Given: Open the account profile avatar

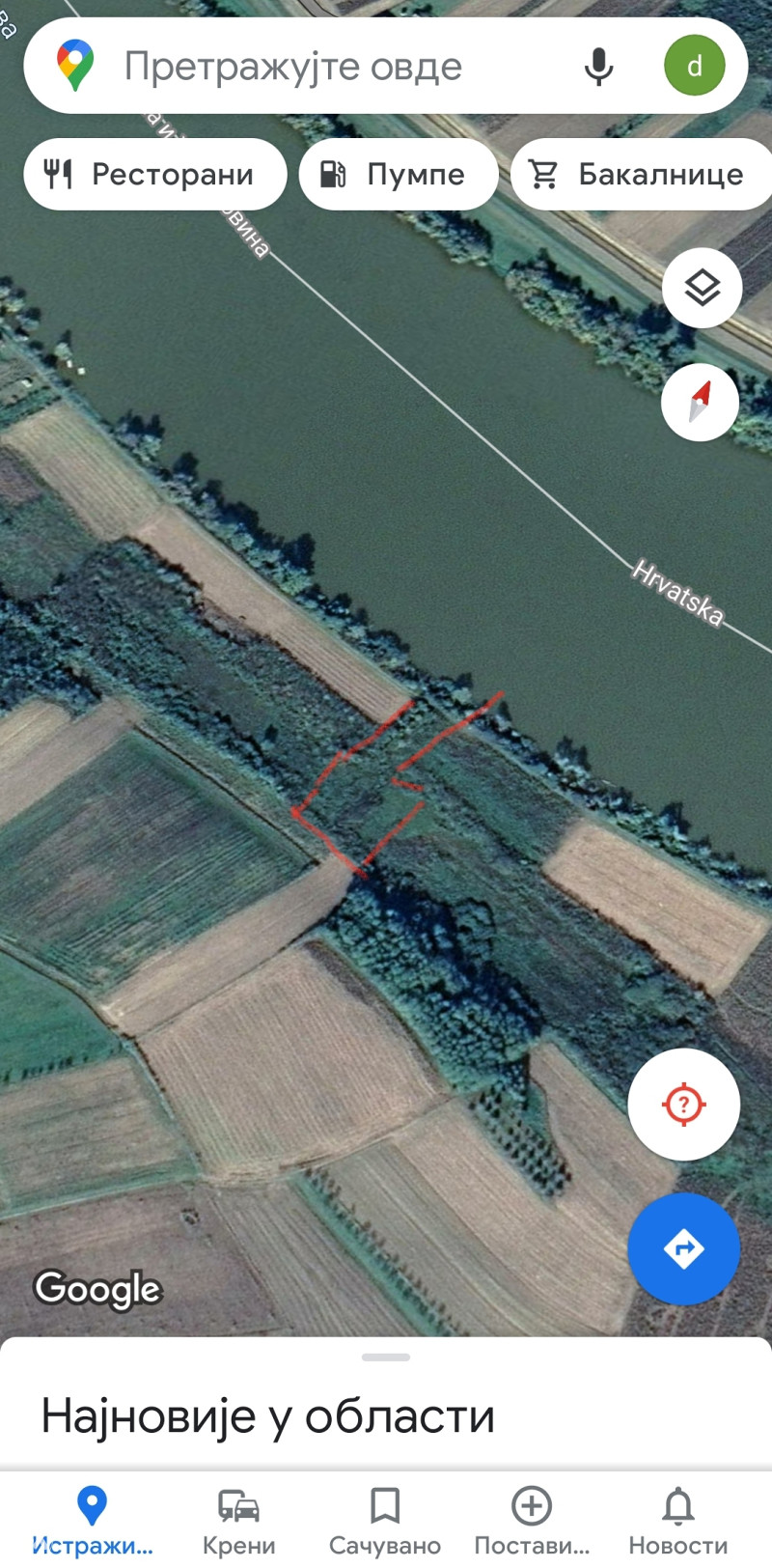Looking at the screenshot, I should click(694, 66).
